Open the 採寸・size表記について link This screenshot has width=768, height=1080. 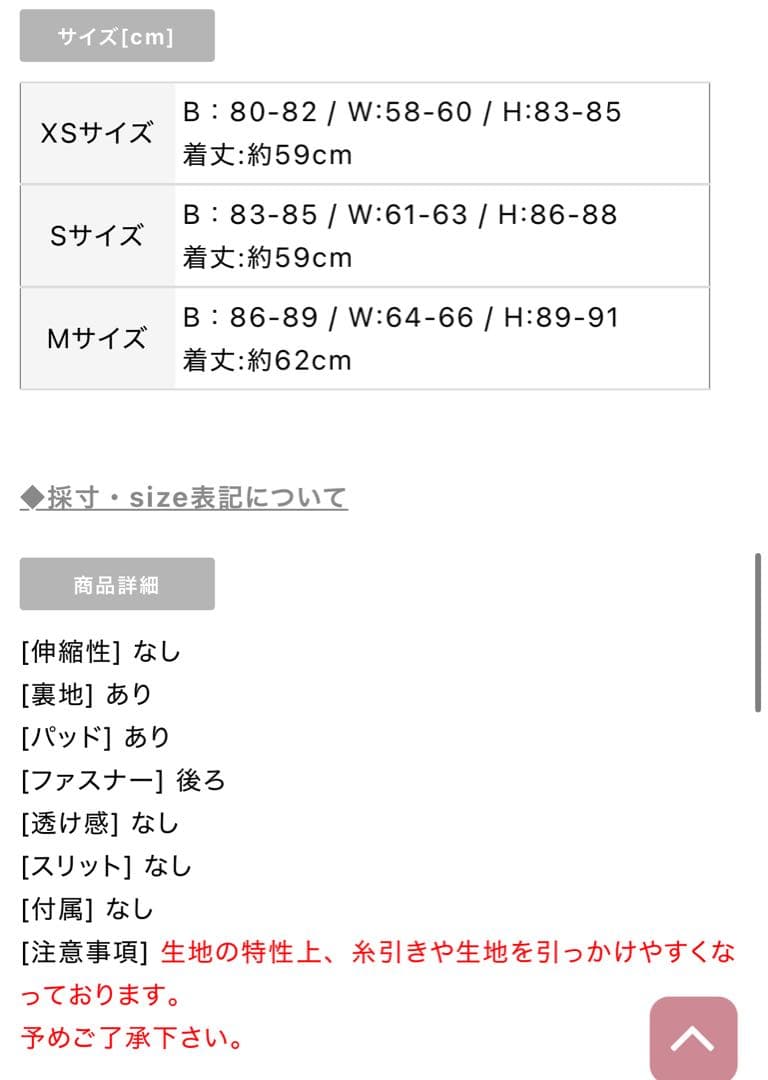click(x=184, y=497)
